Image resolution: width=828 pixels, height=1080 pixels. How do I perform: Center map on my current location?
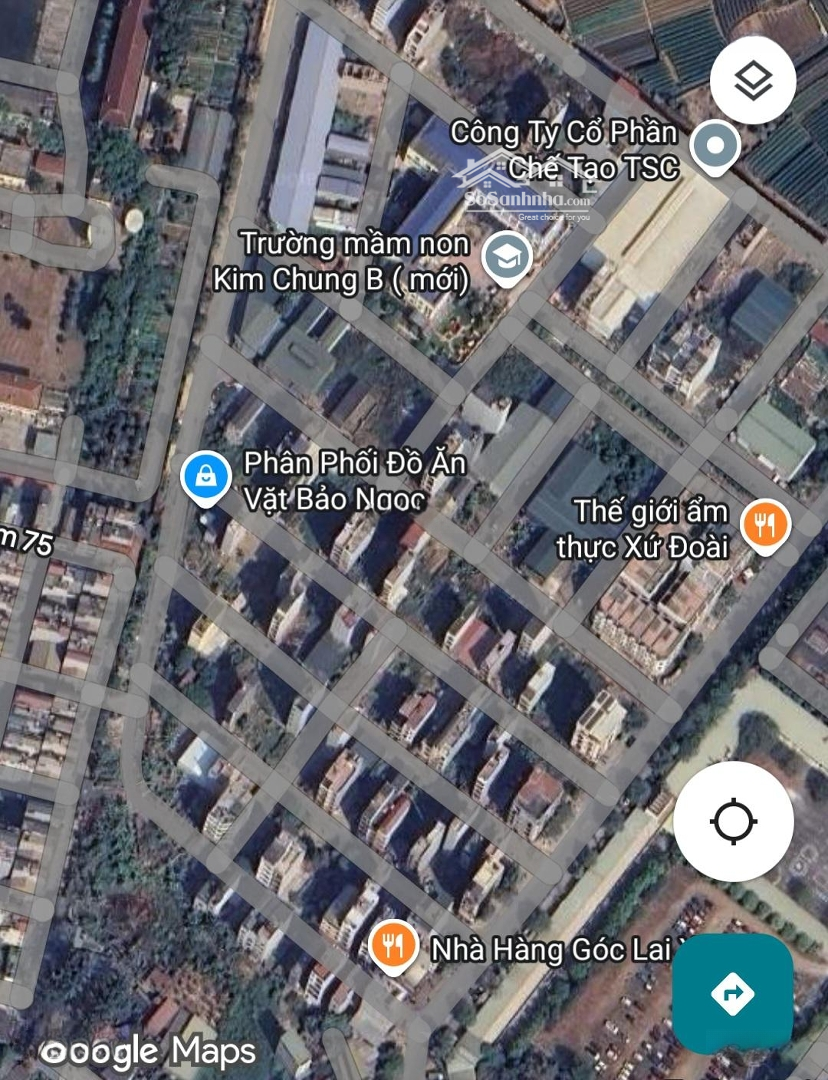click(733, 821)
